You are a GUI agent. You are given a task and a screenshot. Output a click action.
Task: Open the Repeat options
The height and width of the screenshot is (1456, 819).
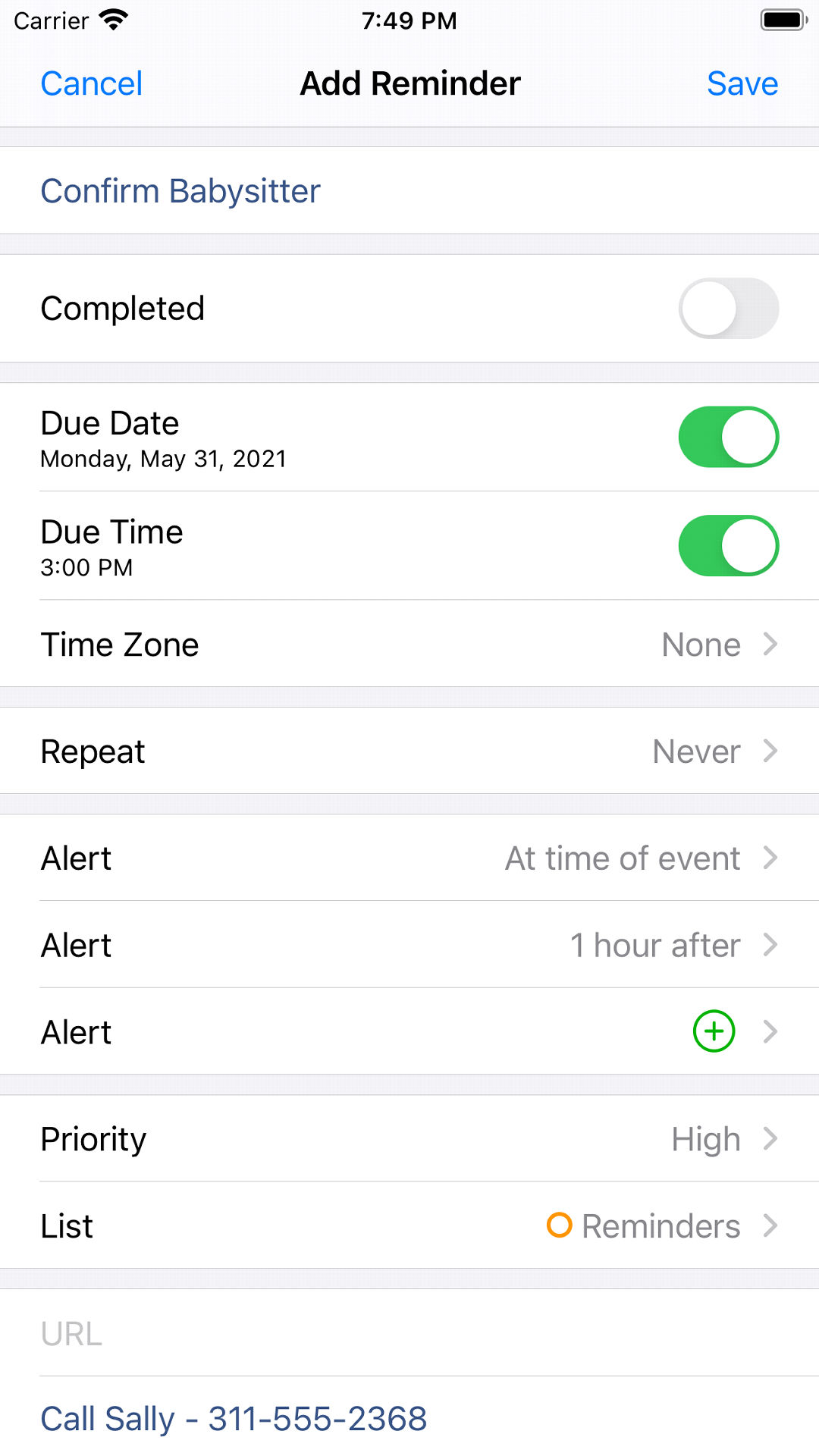pyautogui.click(x=409, y=752)
